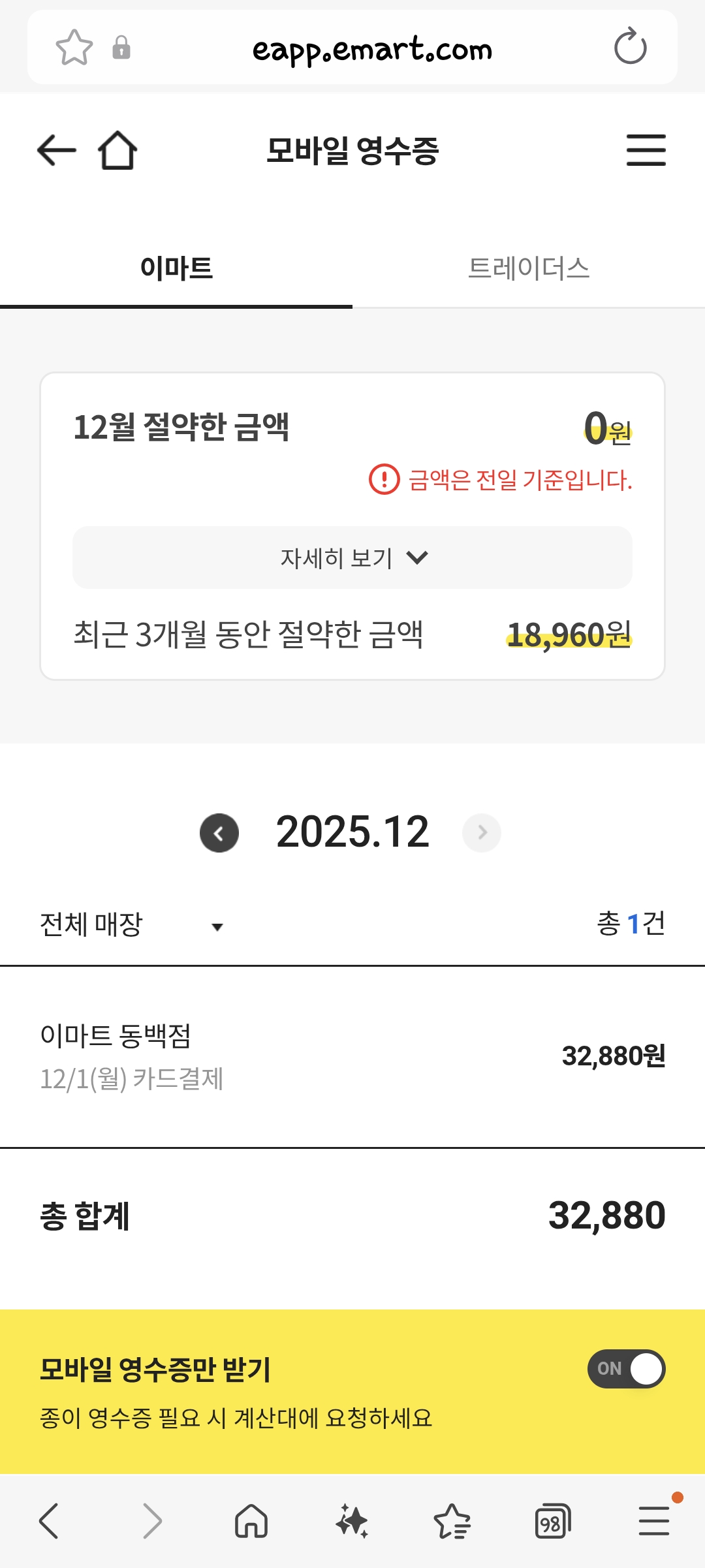Go to the browser home page
Screen dimensions: 705x1568
pos(251,1522)
